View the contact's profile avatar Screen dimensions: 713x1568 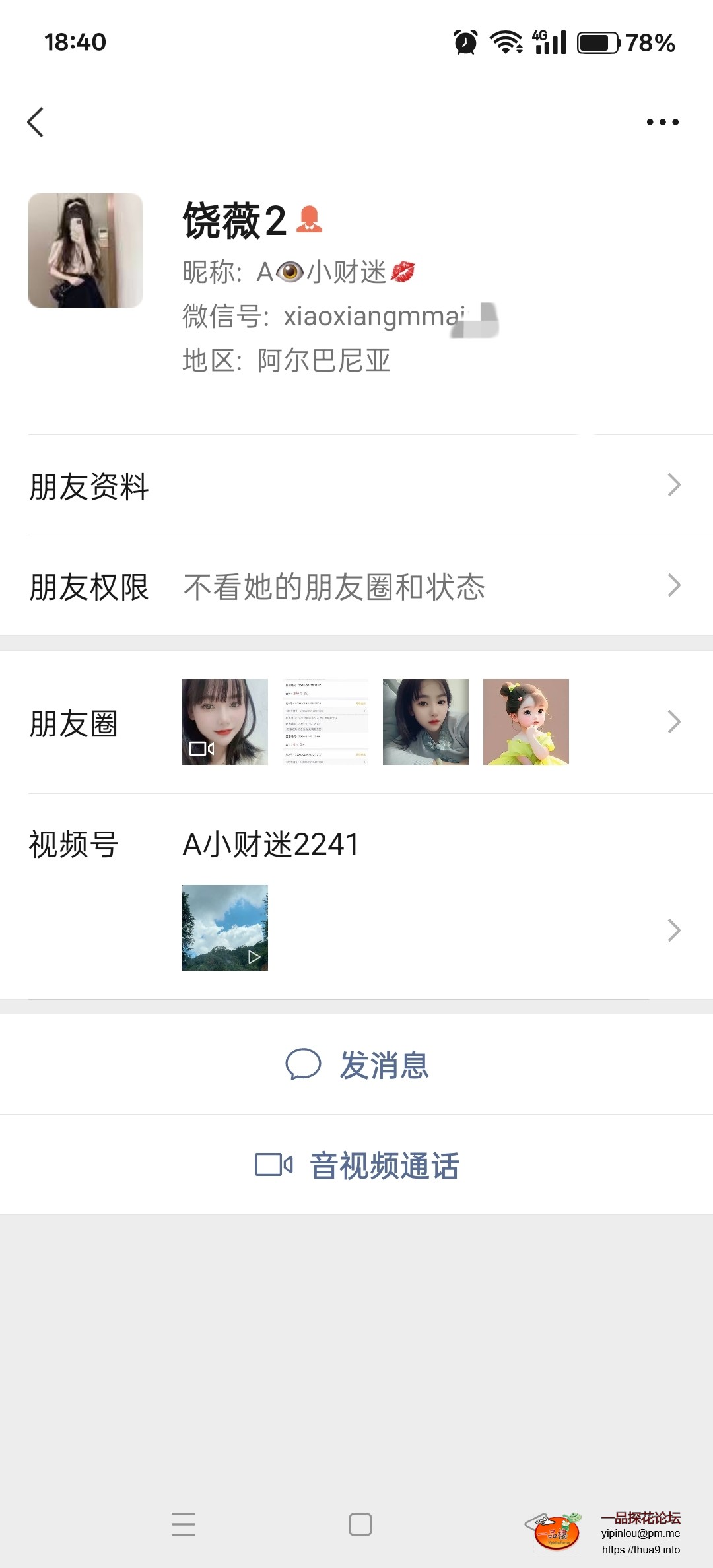(85, 250)
